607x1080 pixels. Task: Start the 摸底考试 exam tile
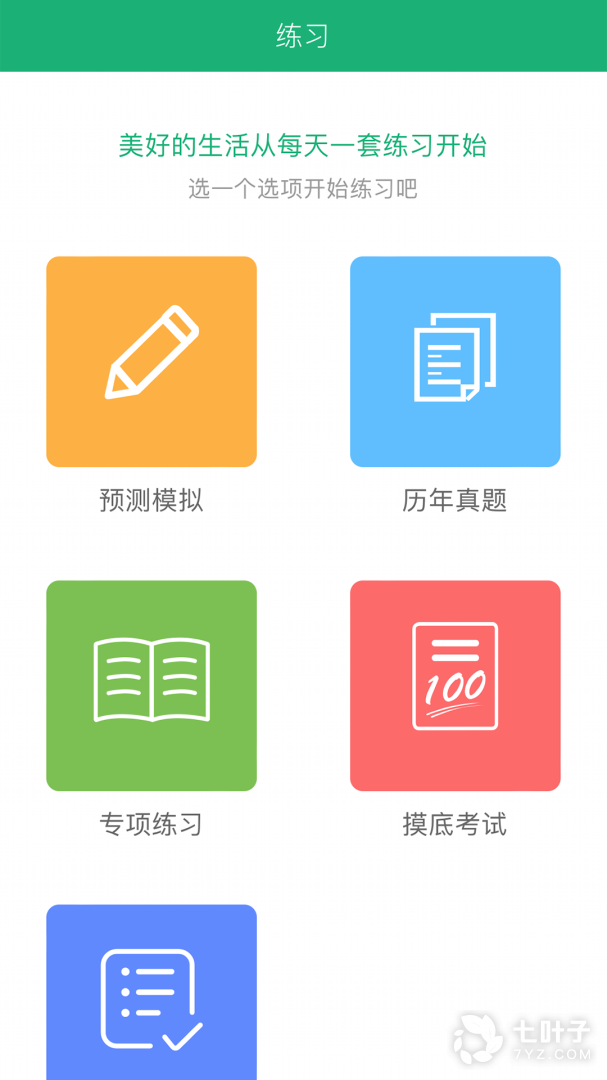point(455,685)
